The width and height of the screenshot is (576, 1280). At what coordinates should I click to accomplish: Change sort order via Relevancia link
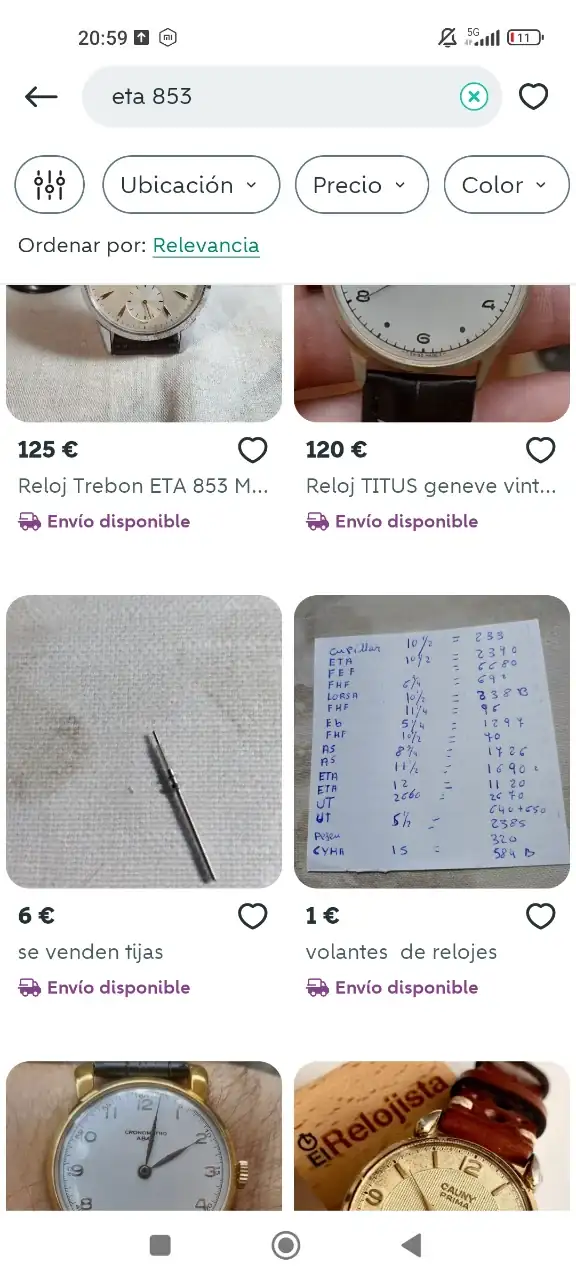(x=206, y=245)
